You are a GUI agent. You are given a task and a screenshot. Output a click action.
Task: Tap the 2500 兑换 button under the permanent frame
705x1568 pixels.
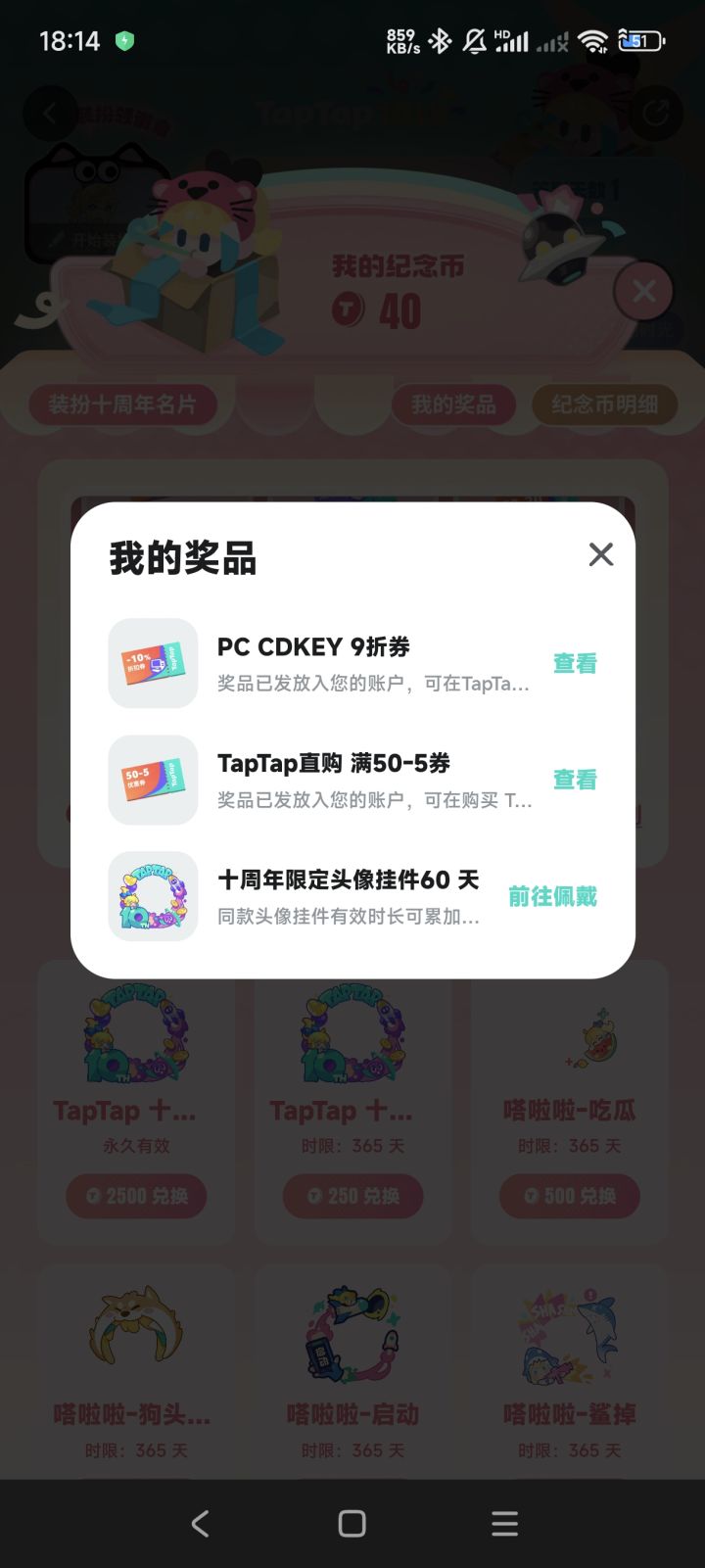click(x=136, y=1196)
